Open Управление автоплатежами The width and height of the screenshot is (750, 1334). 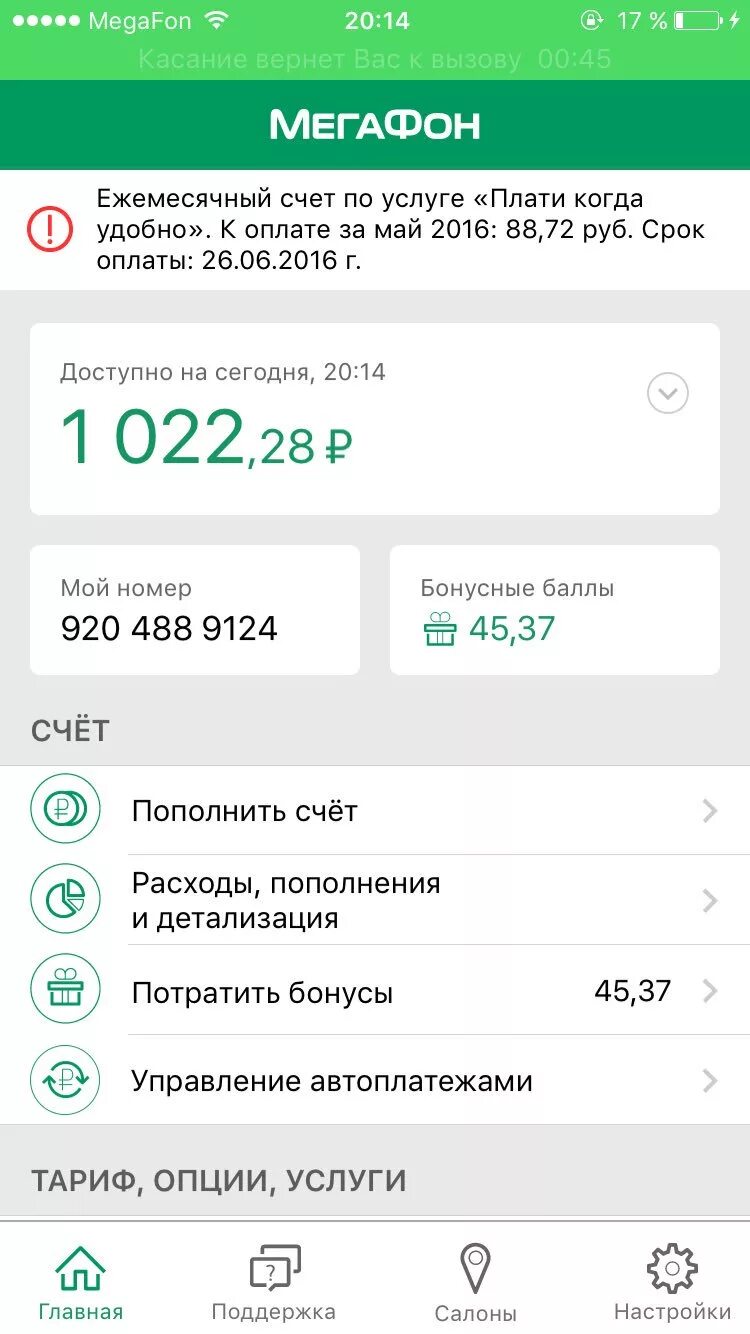(x=375, y=1080)
